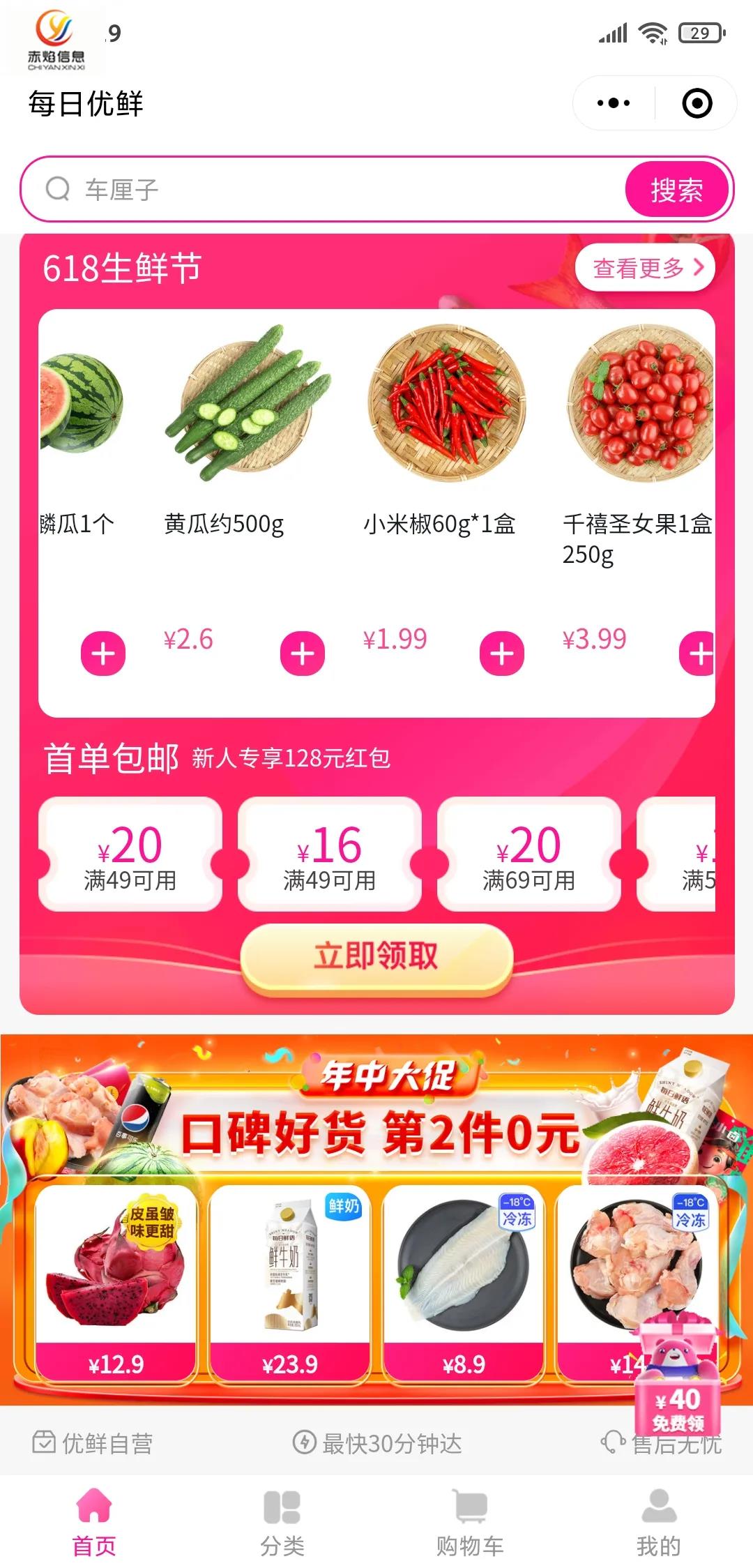
Task: Tap the pink 搜索 button
Action: [x=676, y=189]
